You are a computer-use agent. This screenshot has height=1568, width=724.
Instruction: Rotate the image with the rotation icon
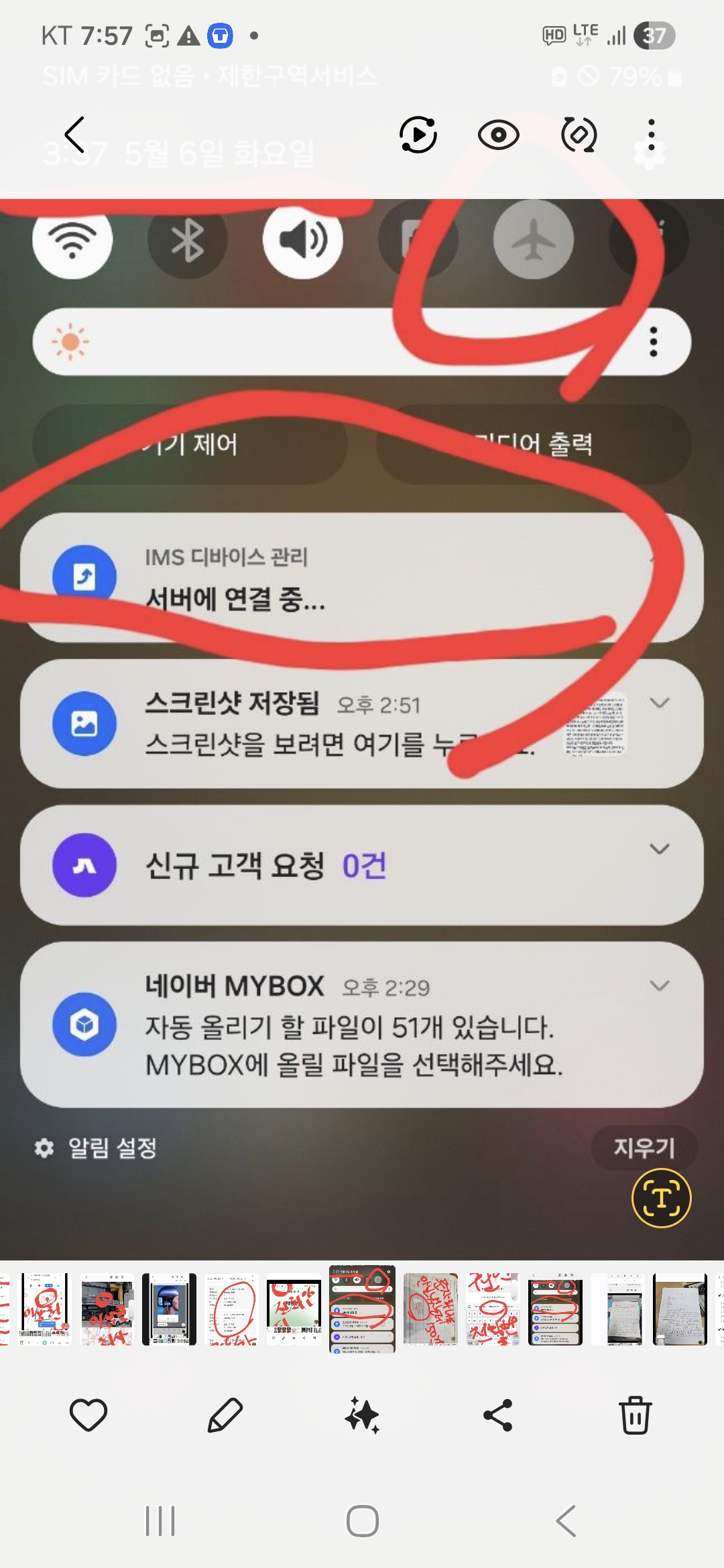click(579, 135)
